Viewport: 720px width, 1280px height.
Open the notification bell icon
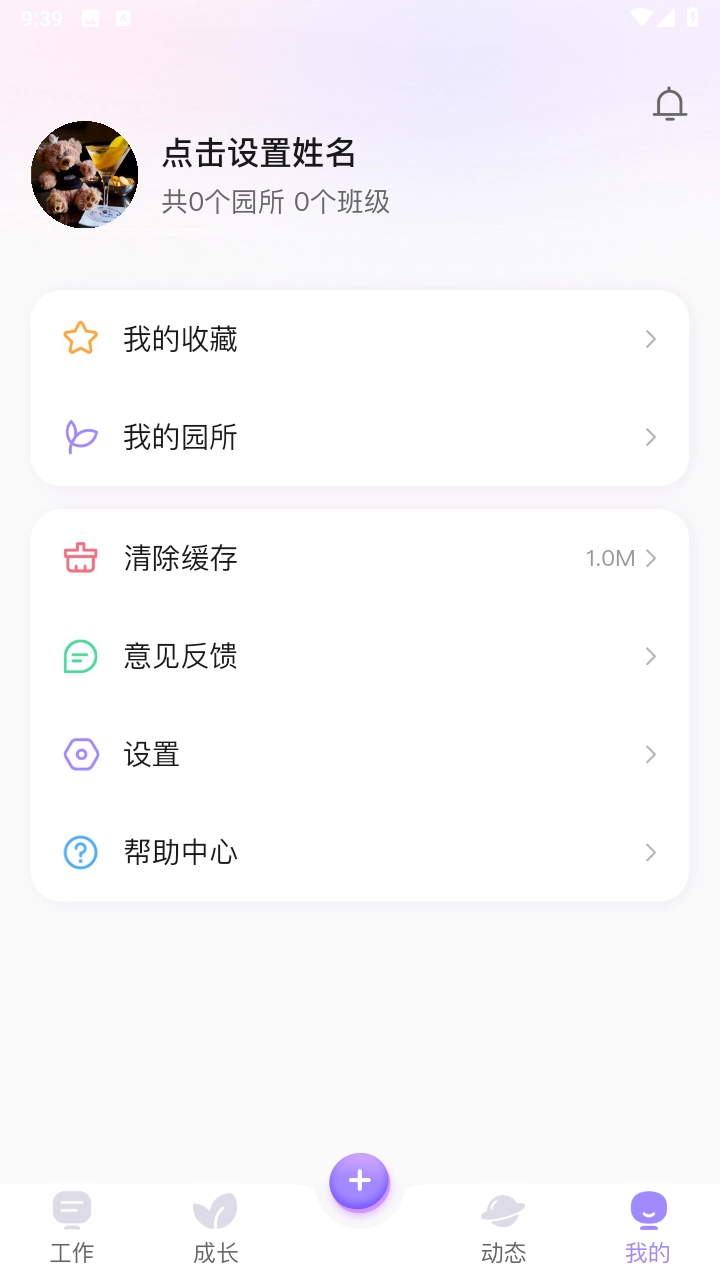(x=670, y=103)
